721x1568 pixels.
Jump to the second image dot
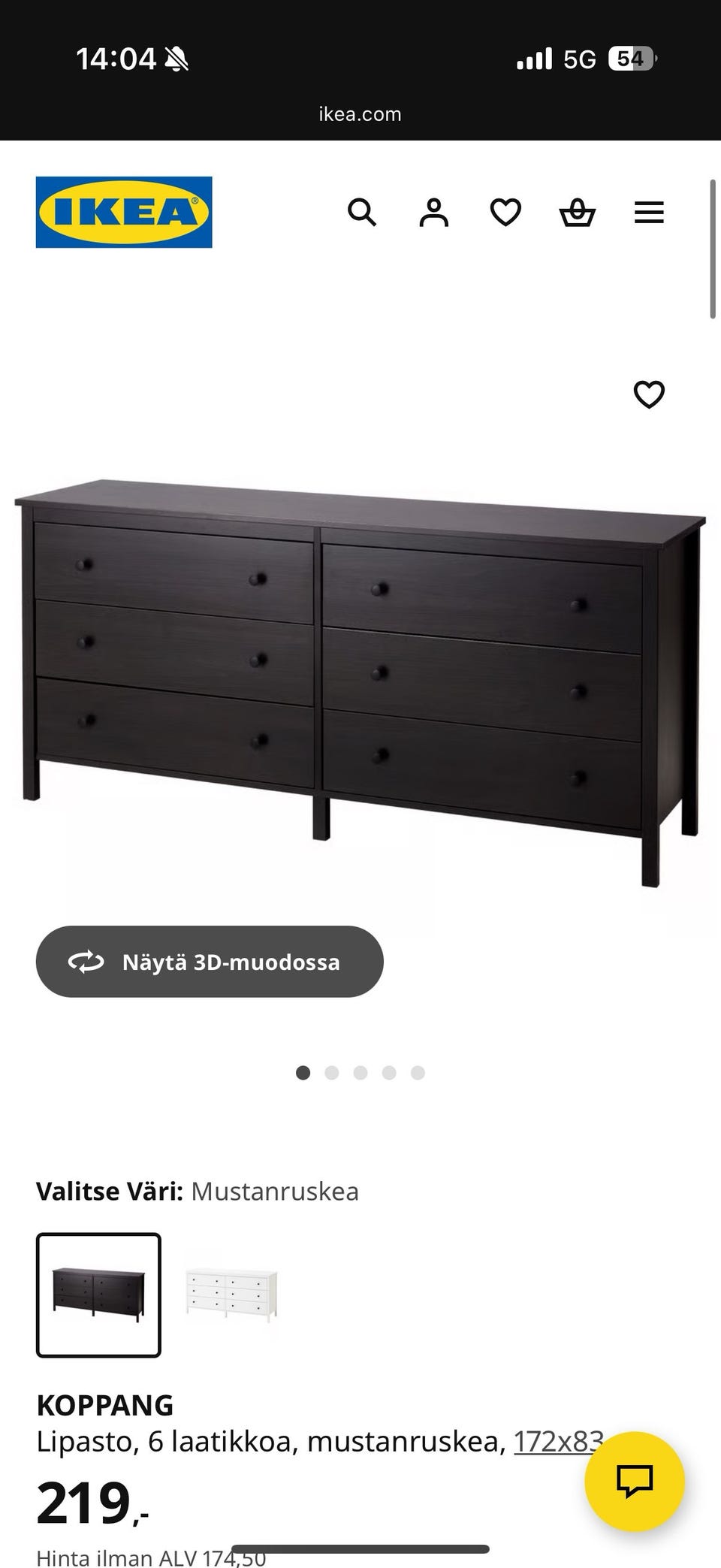click(x=332, y=1073)
